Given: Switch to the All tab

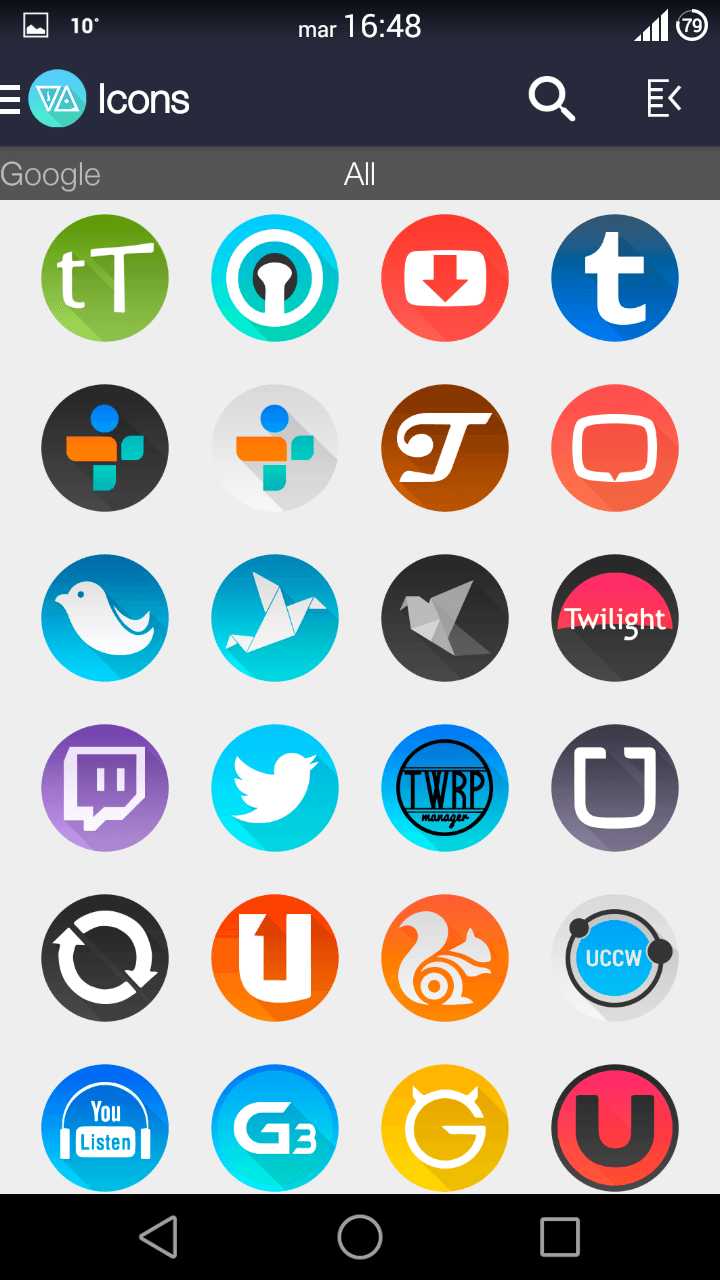Looking at the screenshot, I should (x=360, y=174).
